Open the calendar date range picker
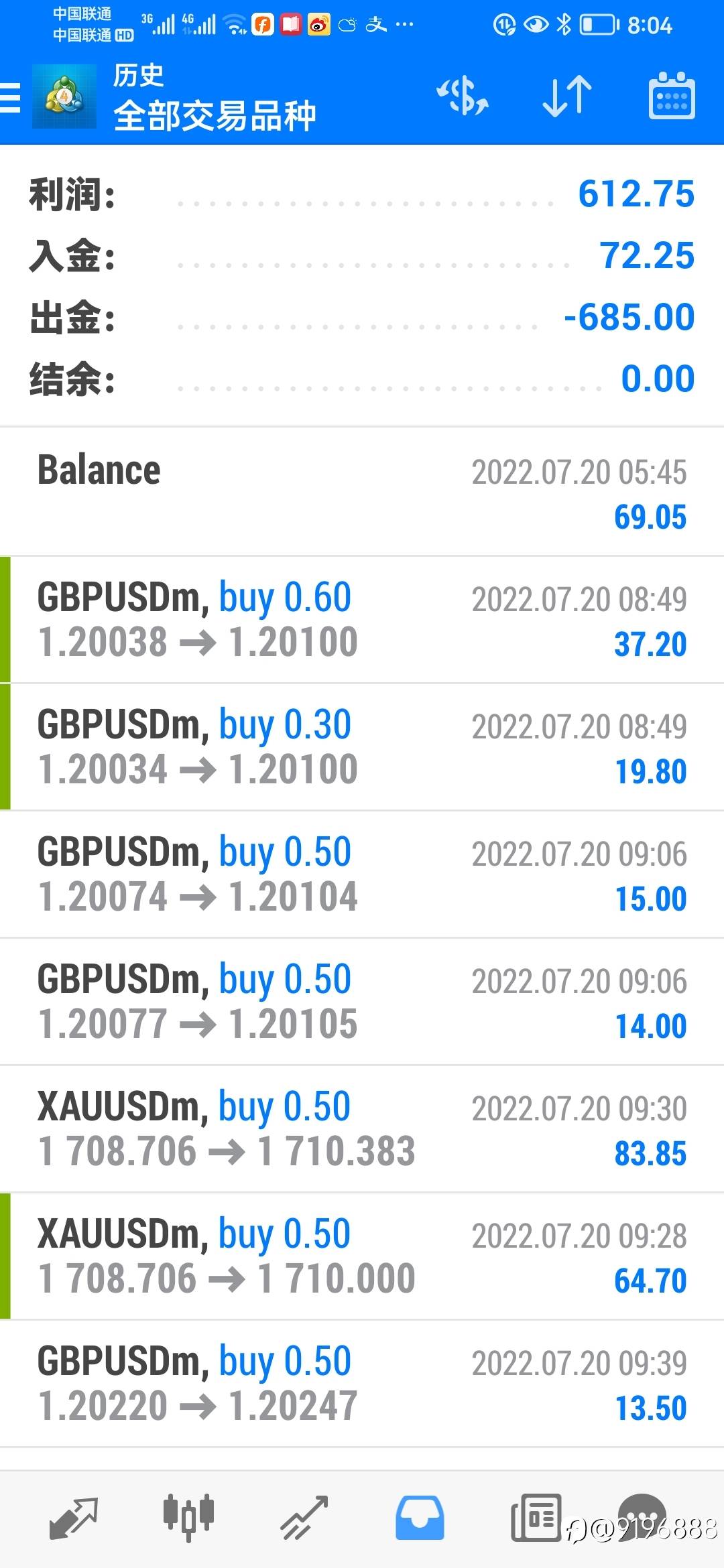This screenshot has width=724, height=1568. [672, 96]
